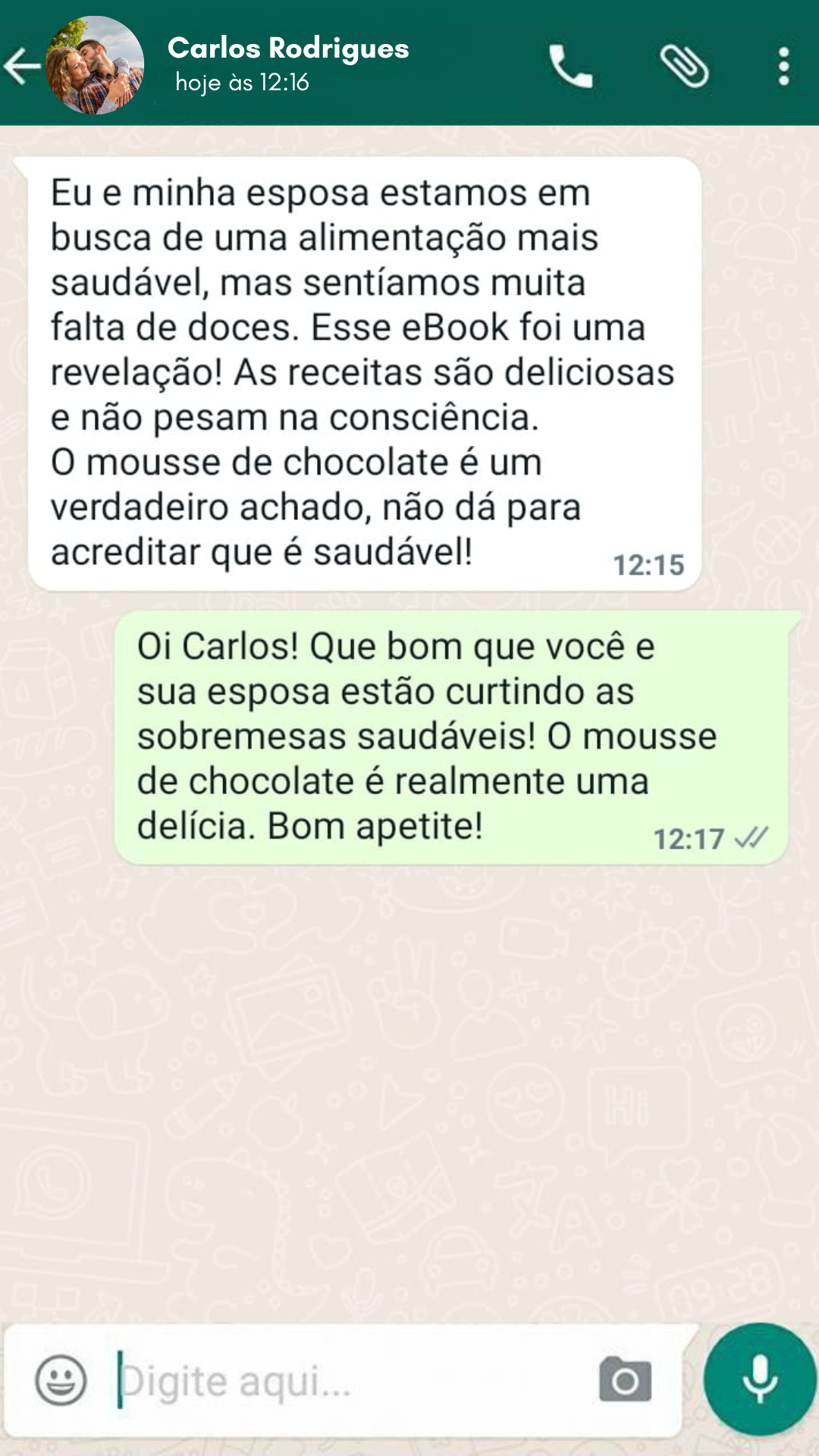Image resolution: width=819 pixels, height=1456 pixels.
Task: View Carlos Rodrigues contact info
Action: tap(288, 63)
